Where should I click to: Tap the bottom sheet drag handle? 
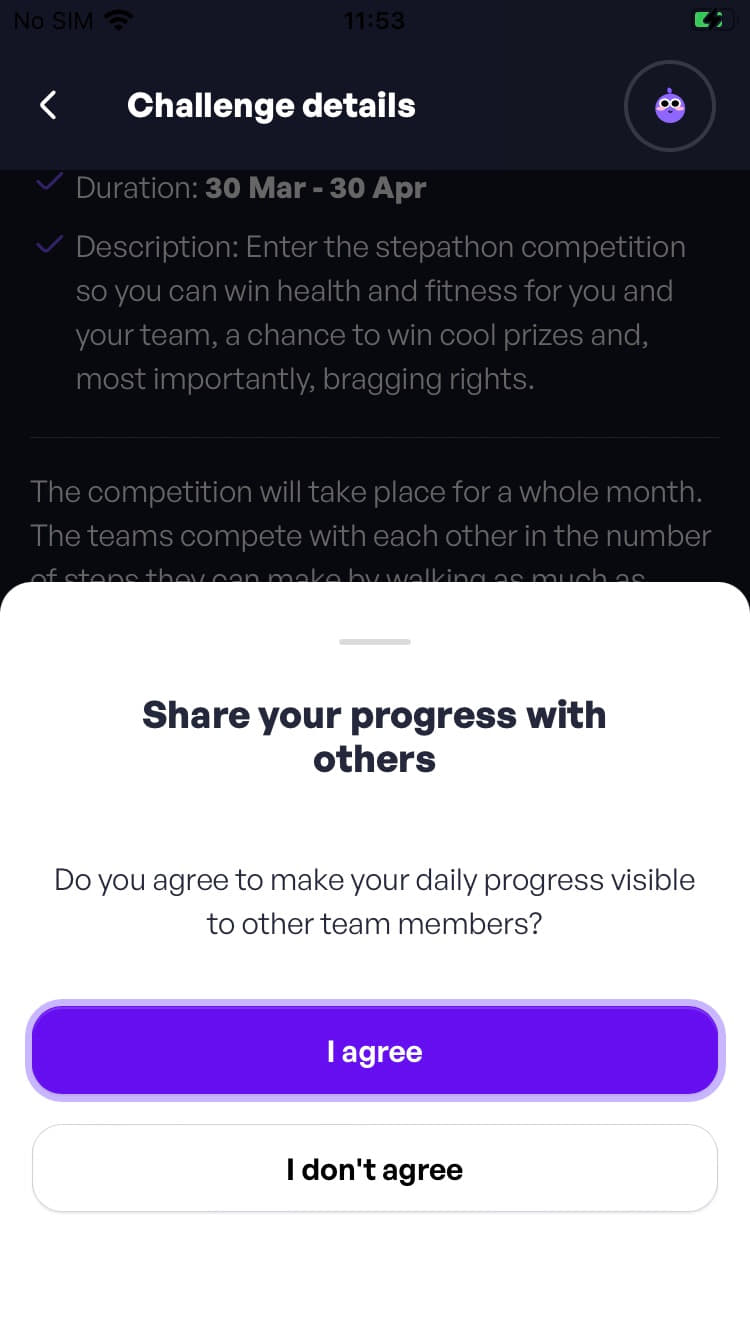pyautogui.click(x=375, y=641)
